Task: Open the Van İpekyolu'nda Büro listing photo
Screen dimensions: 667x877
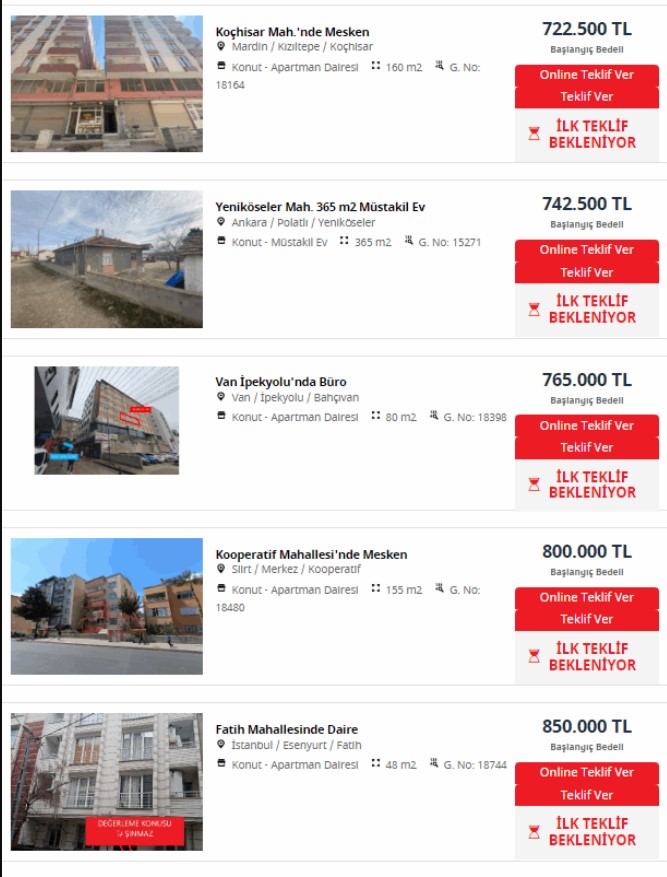Action: pos(107,420)
